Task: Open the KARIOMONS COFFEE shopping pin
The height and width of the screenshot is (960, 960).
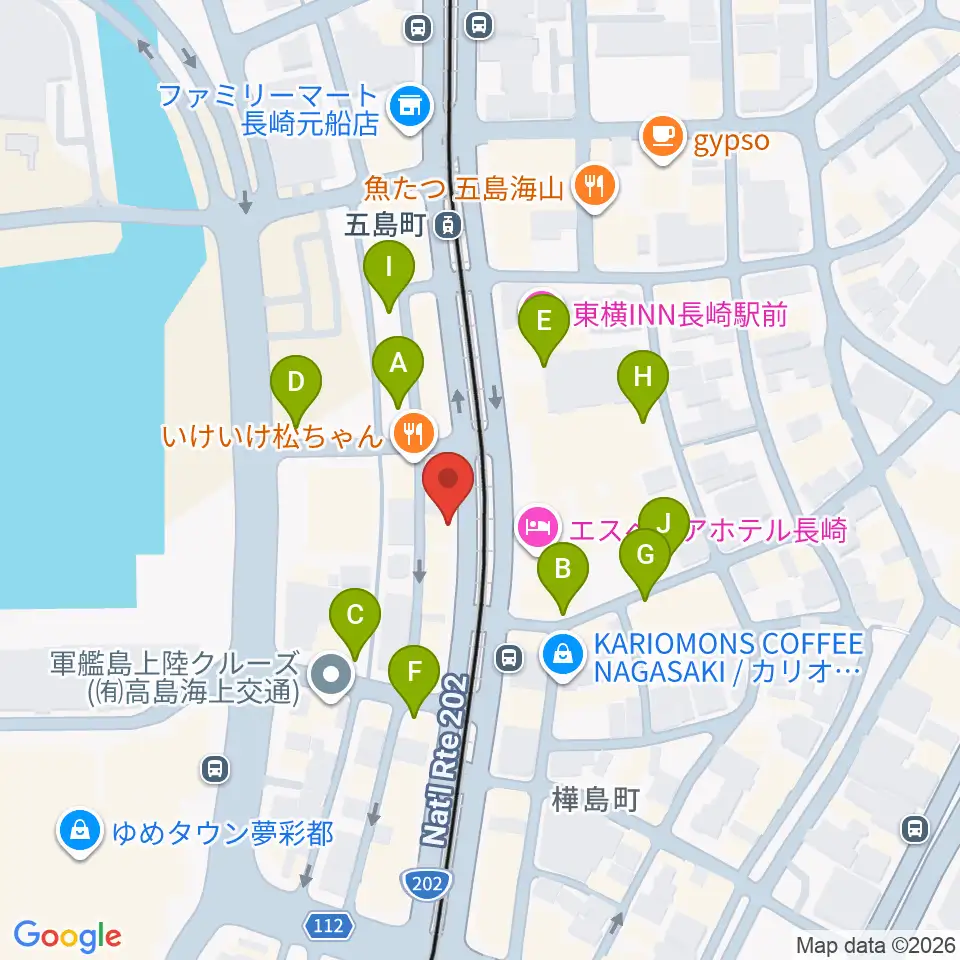Action: 563,656
